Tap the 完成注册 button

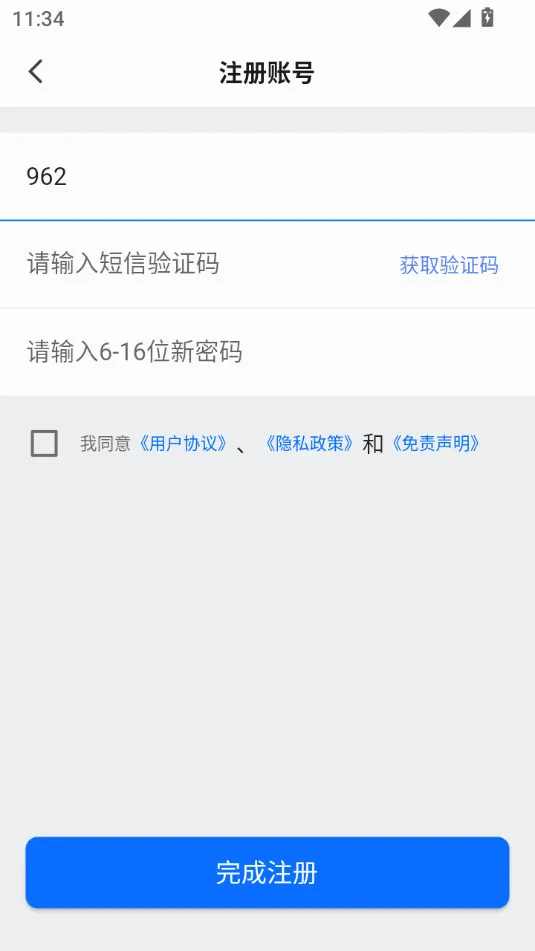267,872
